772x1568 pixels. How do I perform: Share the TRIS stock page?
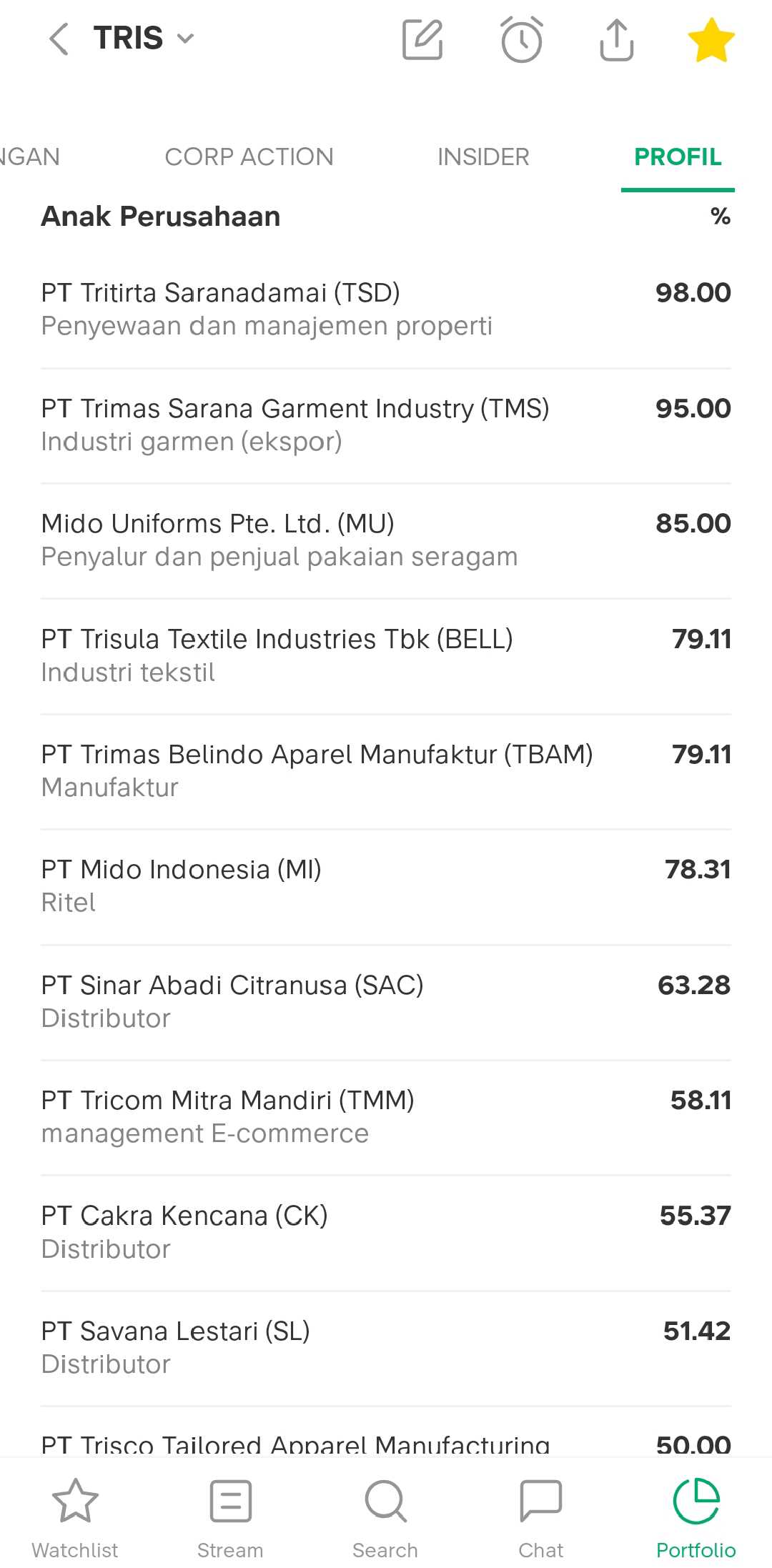pos(616,40)
